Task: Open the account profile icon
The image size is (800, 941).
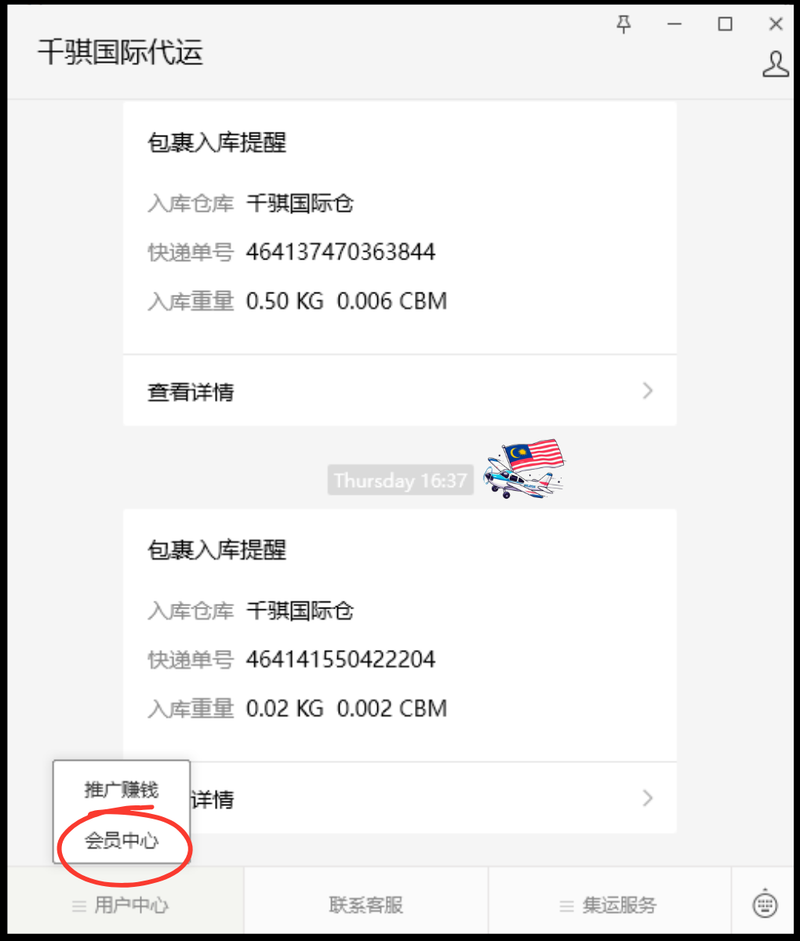Action: click(776, 64)
